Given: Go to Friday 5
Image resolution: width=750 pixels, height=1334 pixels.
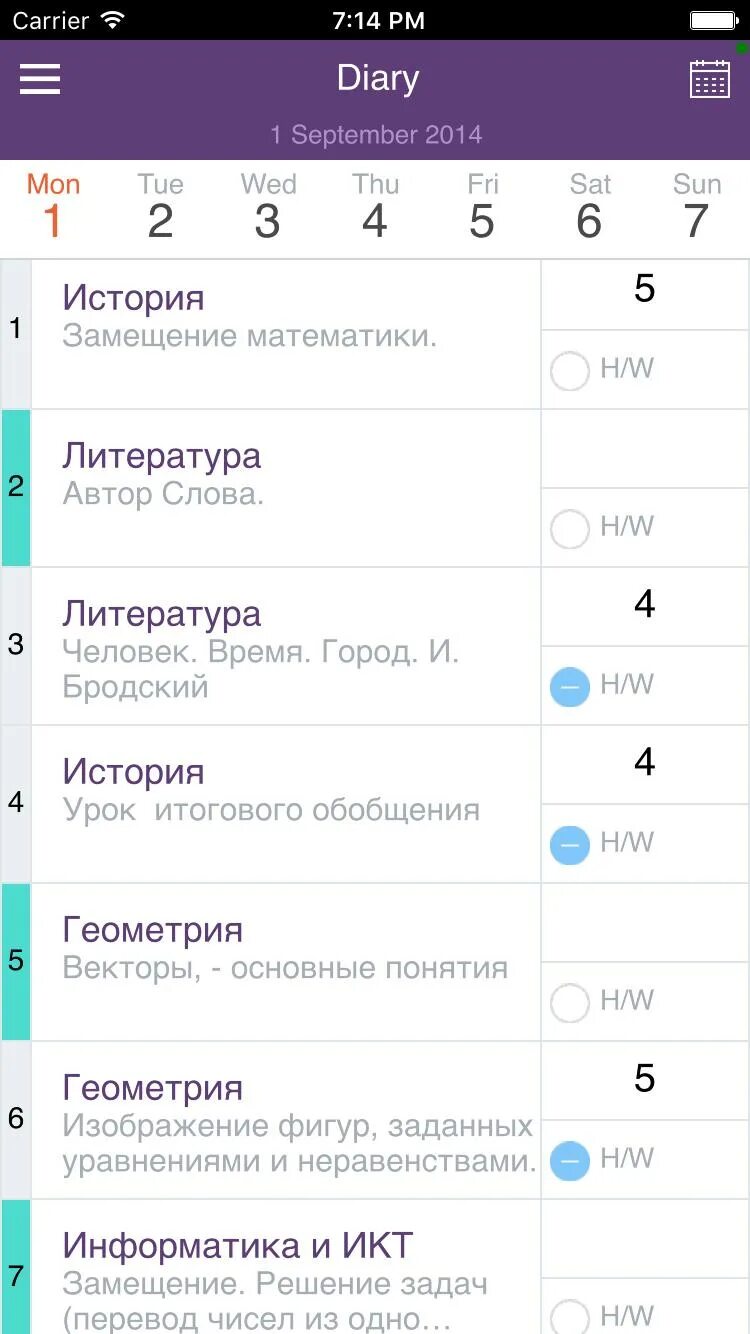Looking at the screenshot, I should 482,207.
